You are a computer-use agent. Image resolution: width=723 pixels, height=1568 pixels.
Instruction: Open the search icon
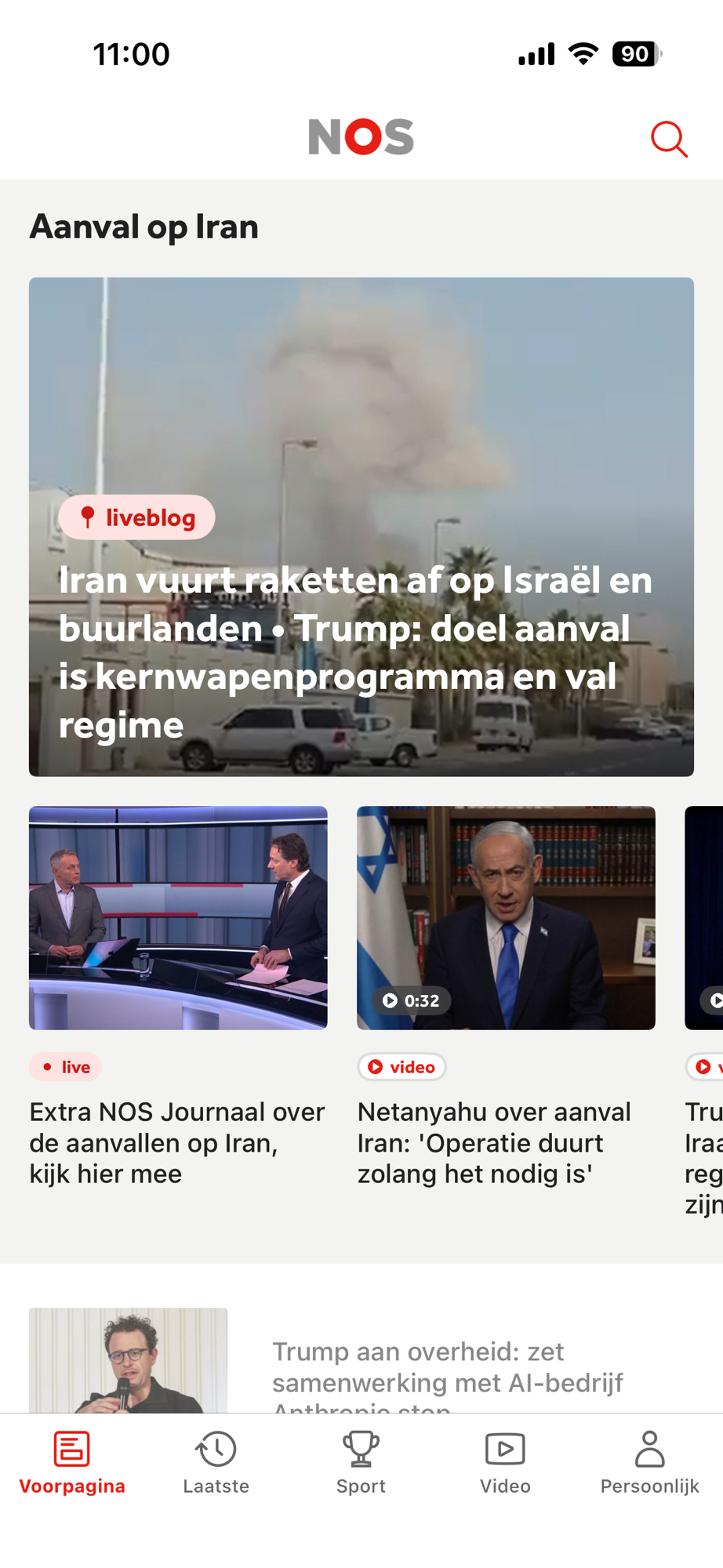(x=669, y=140)
